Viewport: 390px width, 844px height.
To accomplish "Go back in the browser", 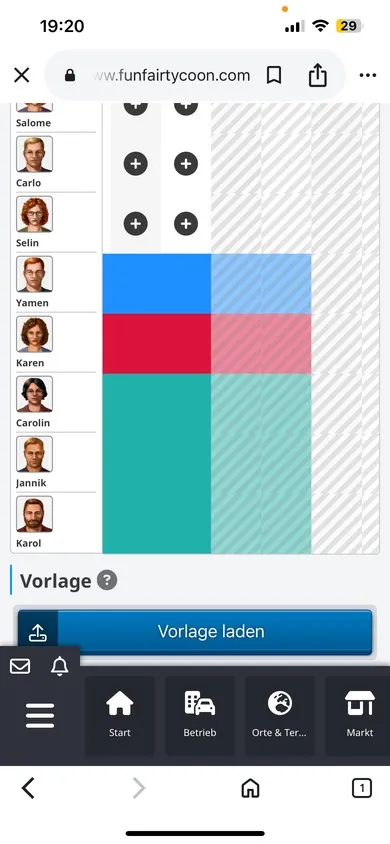I will tap(28, 789).
